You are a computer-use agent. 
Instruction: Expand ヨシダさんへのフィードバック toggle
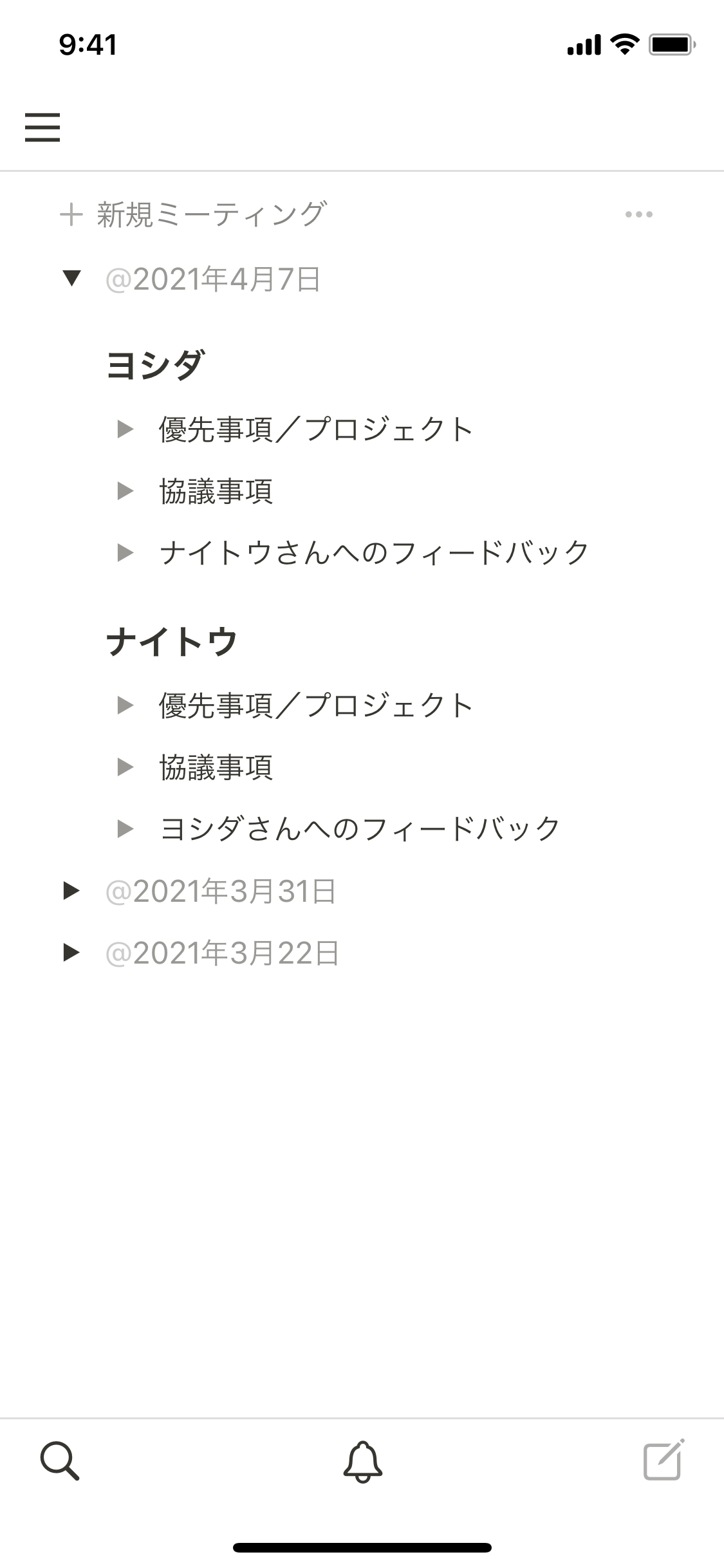point(125,828)
